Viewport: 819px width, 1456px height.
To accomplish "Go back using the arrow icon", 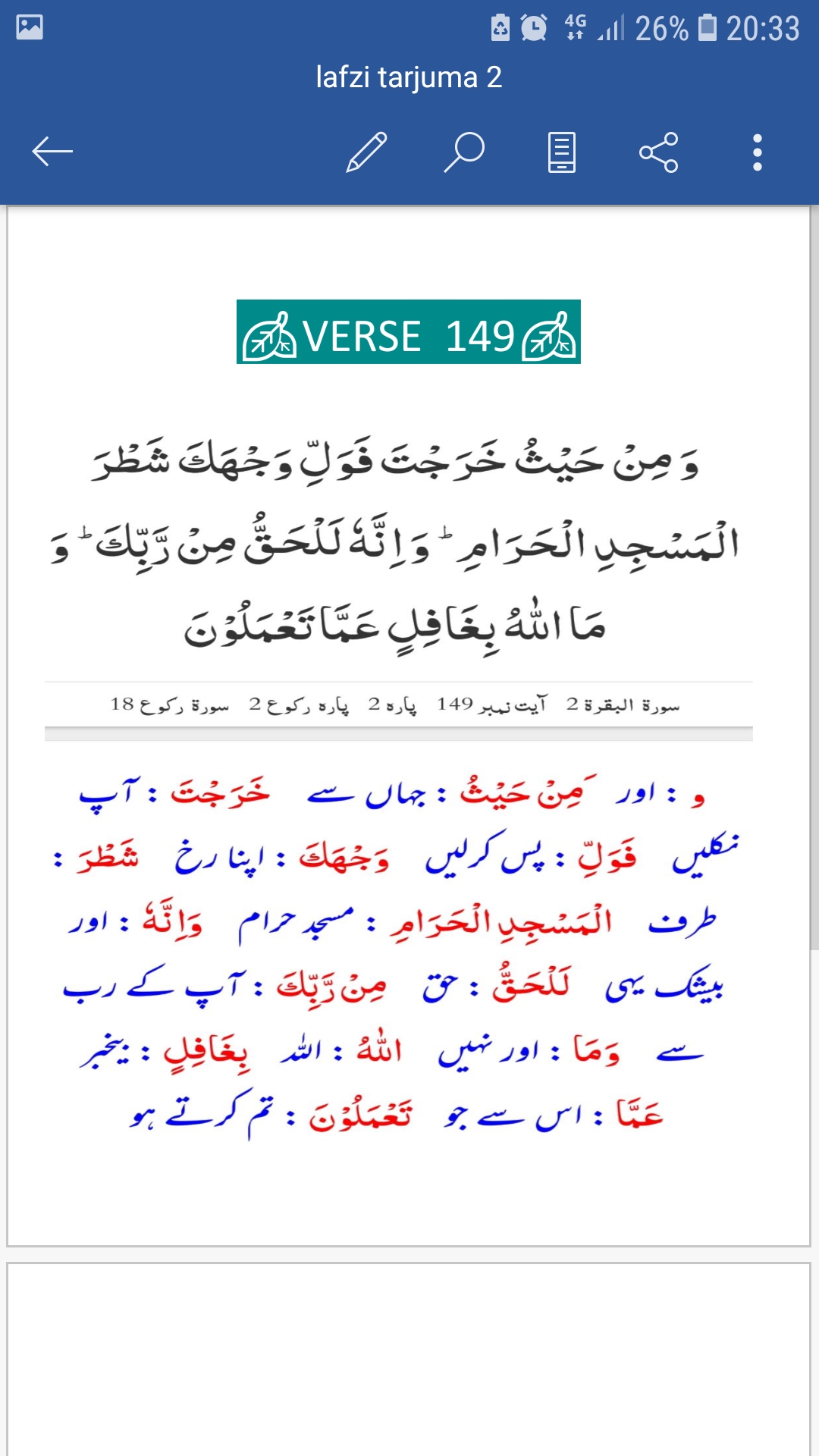I will pyautogui.click(x=52, y=152).
